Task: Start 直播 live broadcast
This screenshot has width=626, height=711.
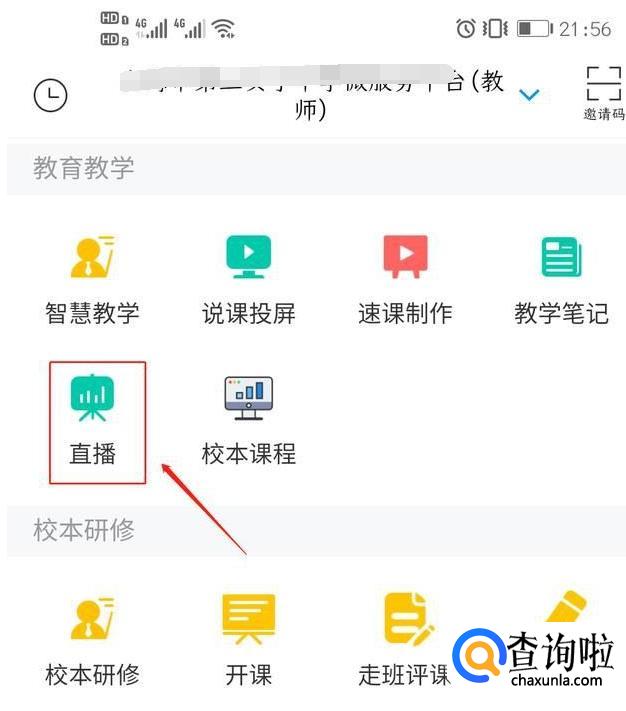Action: point(93,420)
